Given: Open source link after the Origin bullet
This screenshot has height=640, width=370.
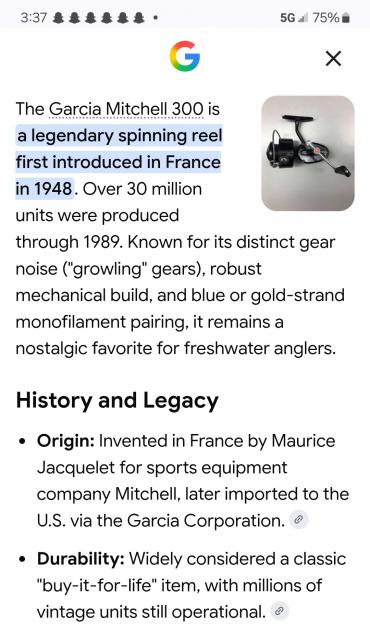Looking at the screenshot, I should tap(299, 520).
